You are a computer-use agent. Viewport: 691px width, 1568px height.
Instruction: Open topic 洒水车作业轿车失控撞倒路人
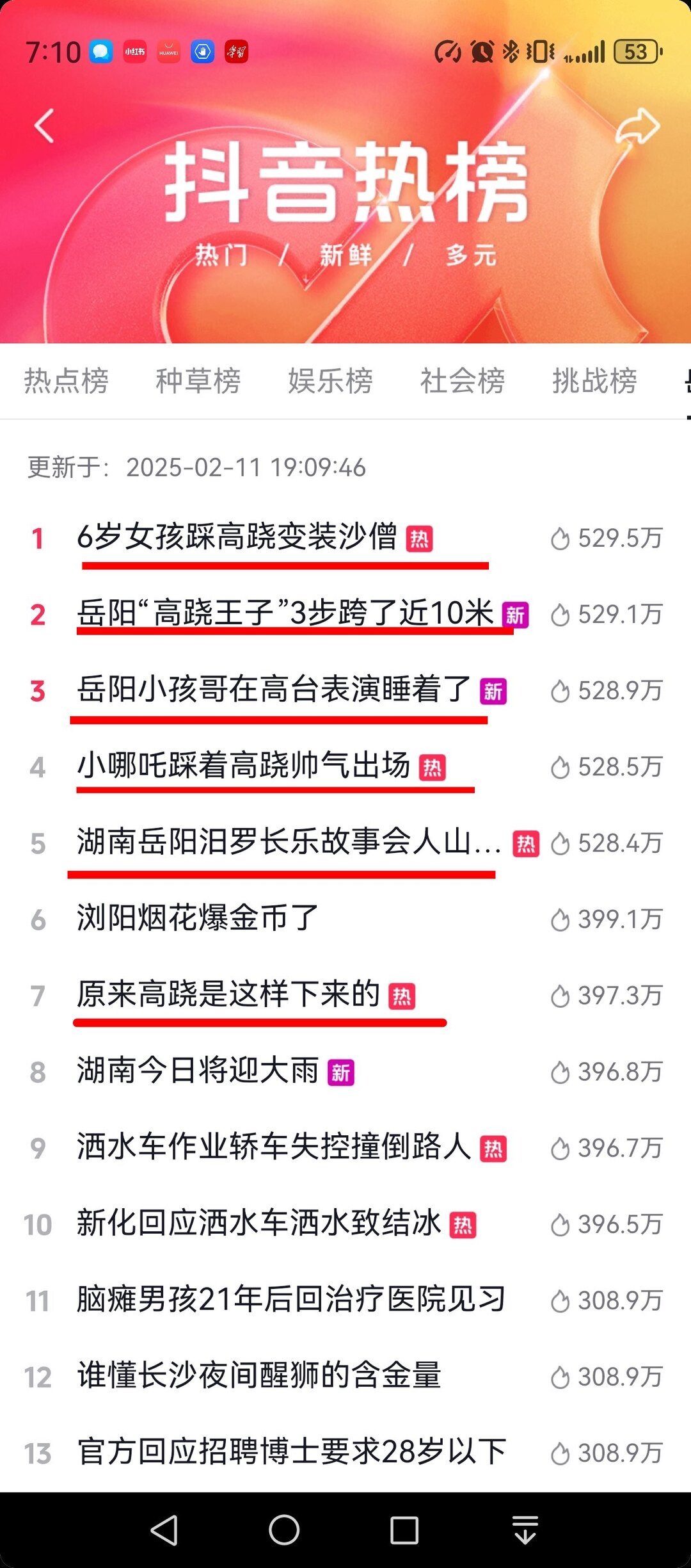click(274, 1147)
